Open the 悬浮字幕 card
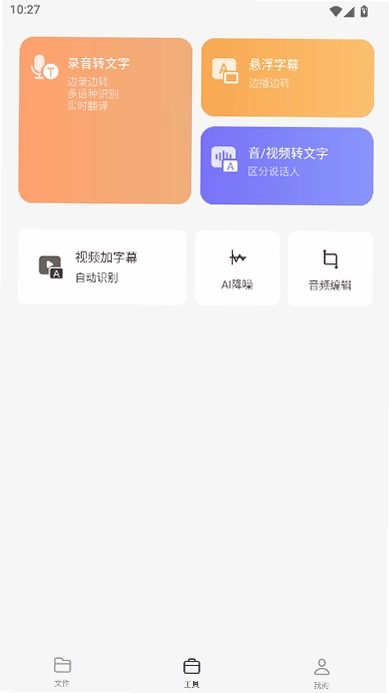389x693 pixels. pos(288,78)
